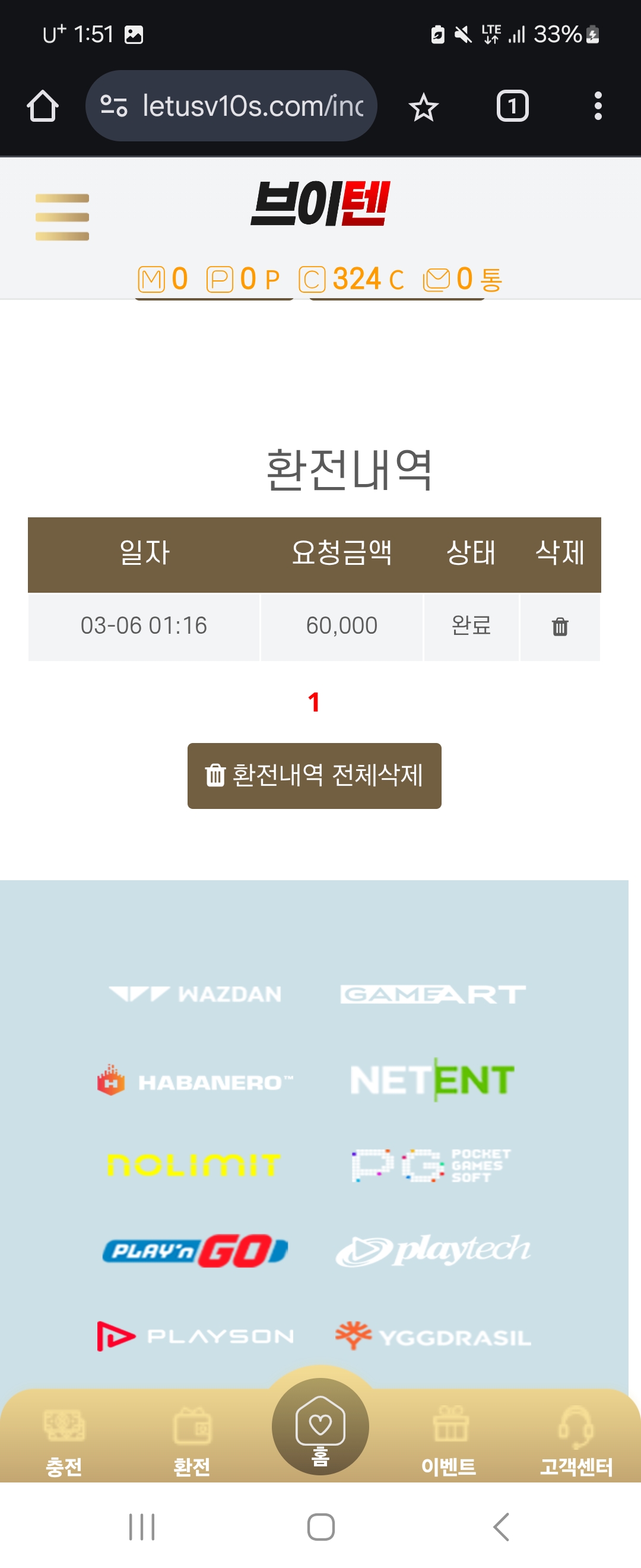Delete the 03-06 01:16 withdrawal record
The image size is (641, 1568).
click(x=560, y=627)
